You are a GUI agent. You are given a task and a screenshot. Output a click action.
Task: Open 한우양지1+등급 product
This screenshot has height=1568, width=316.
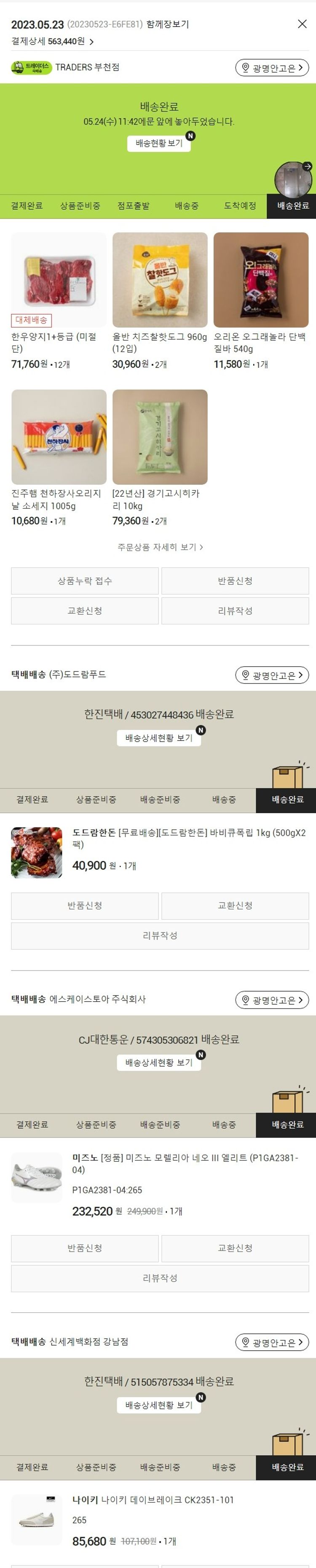pyautogui.click(x=58, y=280)
